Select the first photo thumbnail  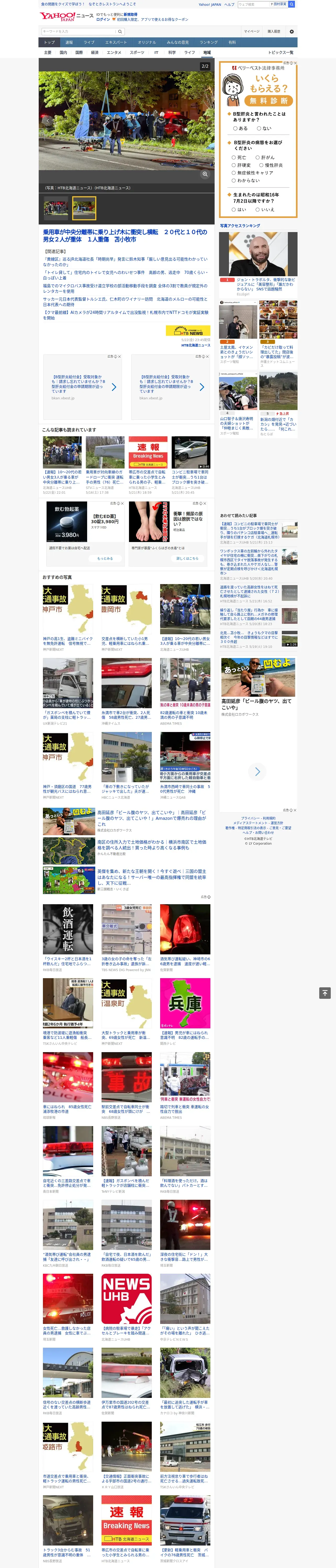(x=55, y=209)
